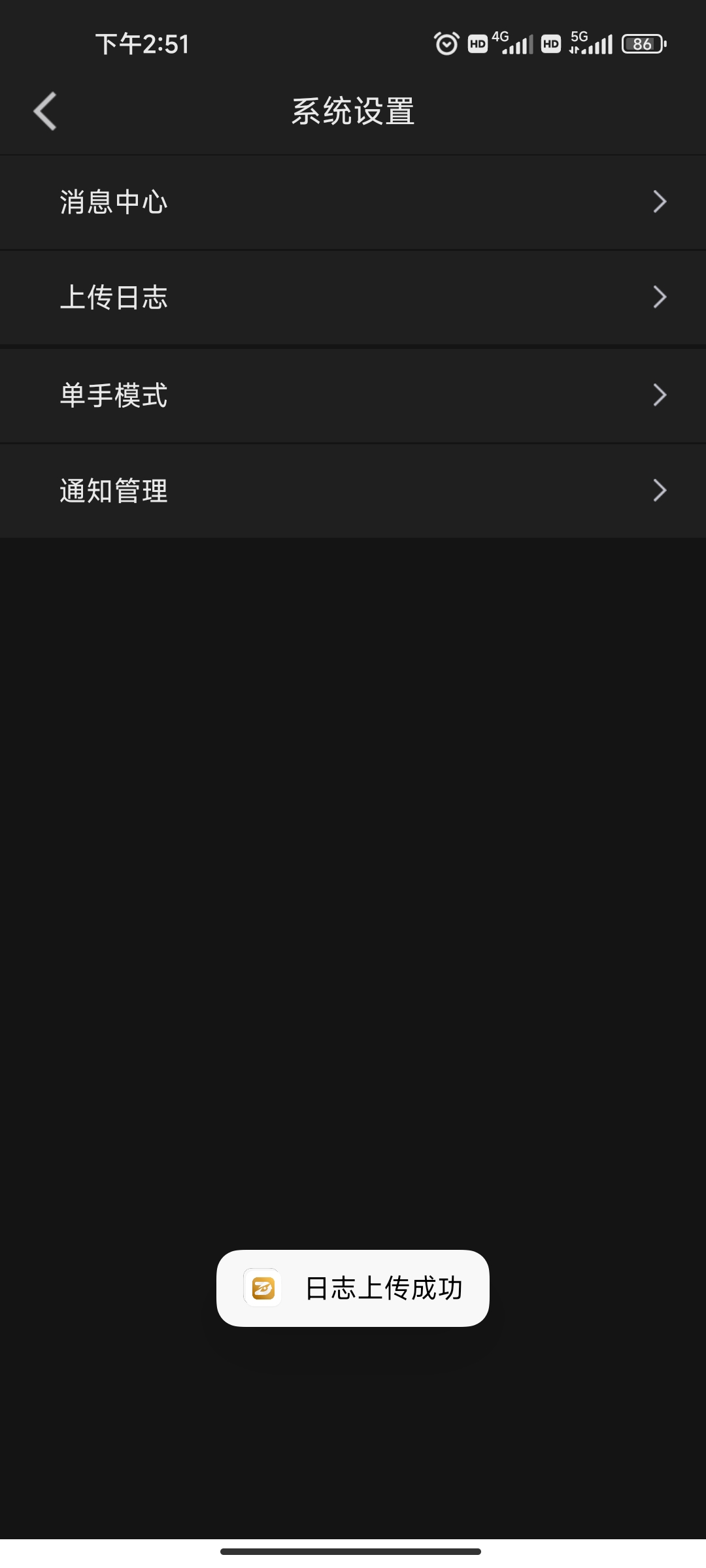Open 消息中心 row
This screenshot has height=1568, width=706.
point(353,202)
